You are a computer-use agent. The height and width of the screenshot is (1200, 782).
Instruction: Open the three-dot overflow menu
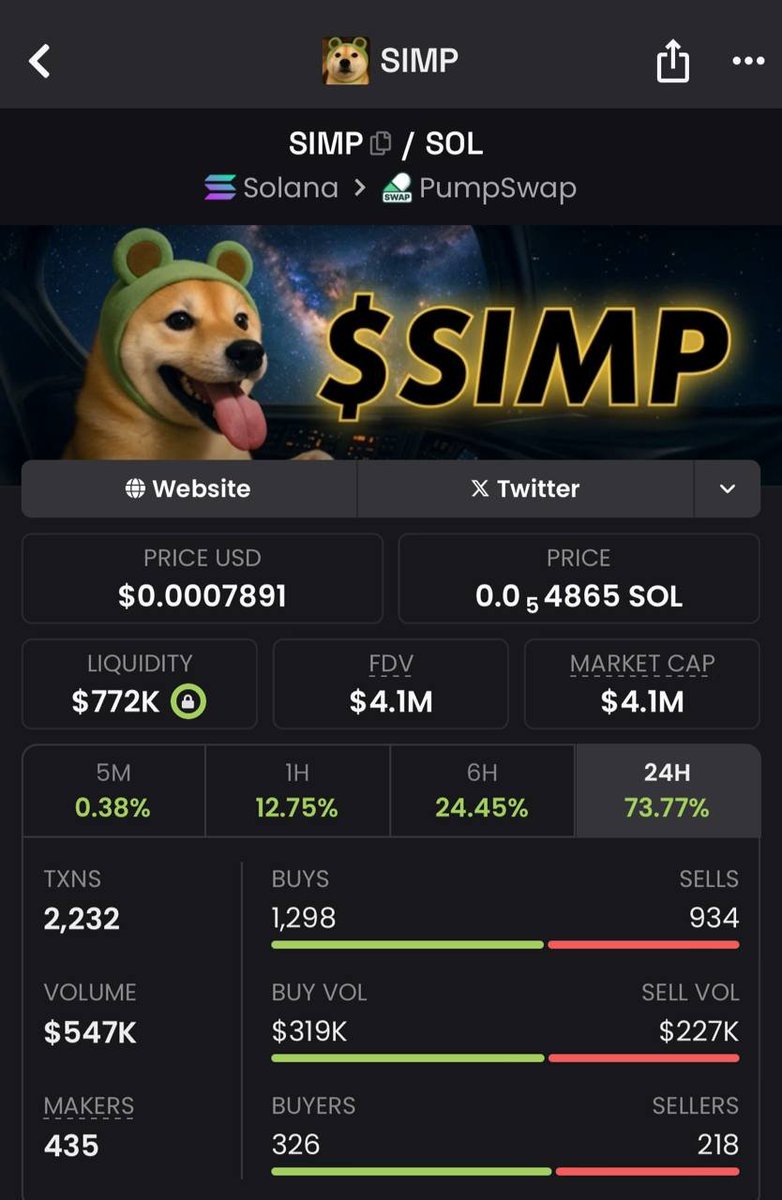(747, 62)
